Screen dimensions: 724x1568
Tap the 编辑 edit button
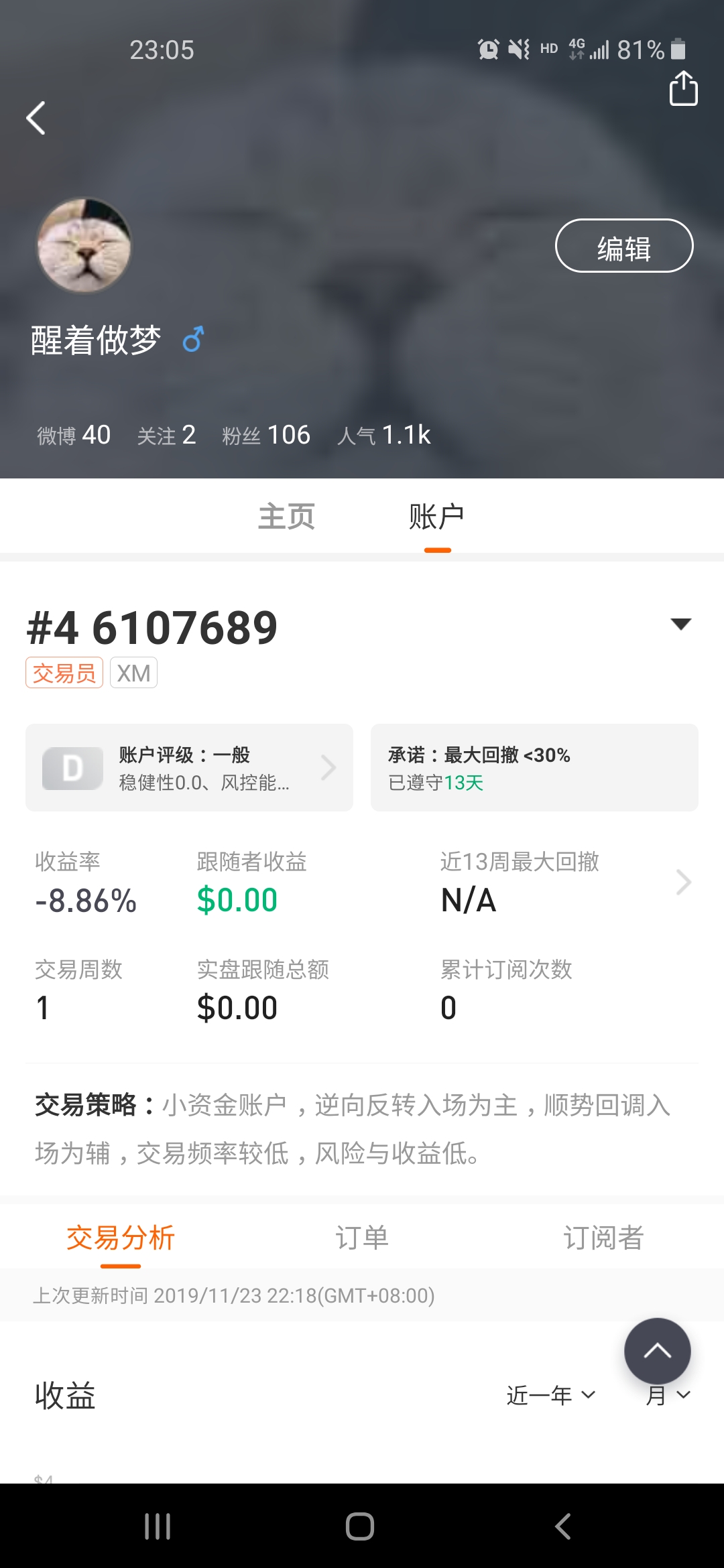click(624, 246)
